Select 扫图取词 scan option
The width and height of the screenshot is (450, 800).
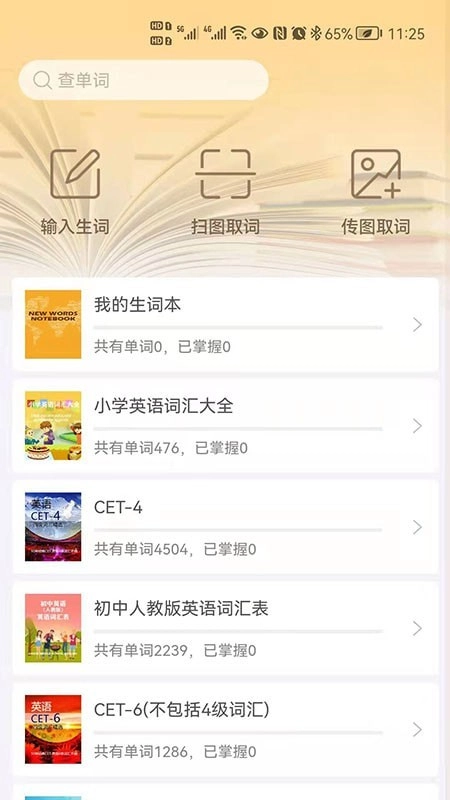(x=225, y=191)
